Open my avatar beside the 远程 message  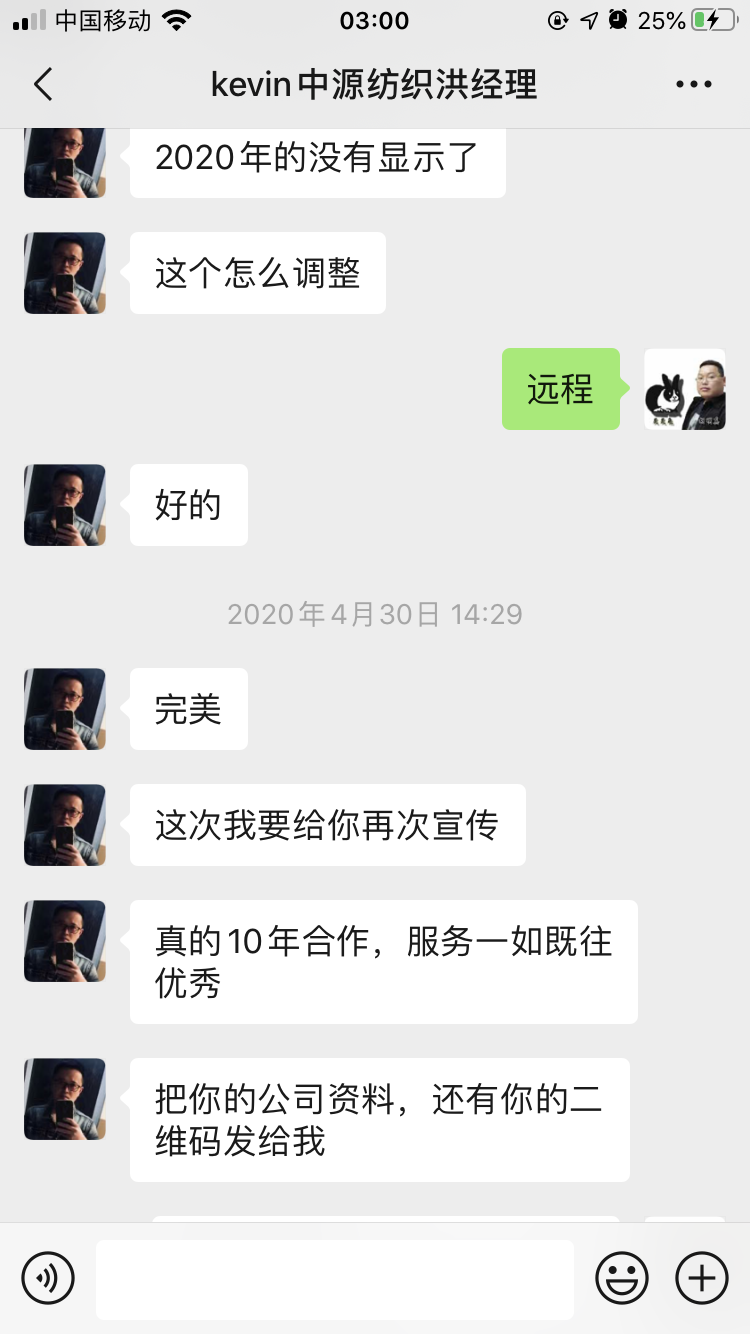tap(685, 389)
